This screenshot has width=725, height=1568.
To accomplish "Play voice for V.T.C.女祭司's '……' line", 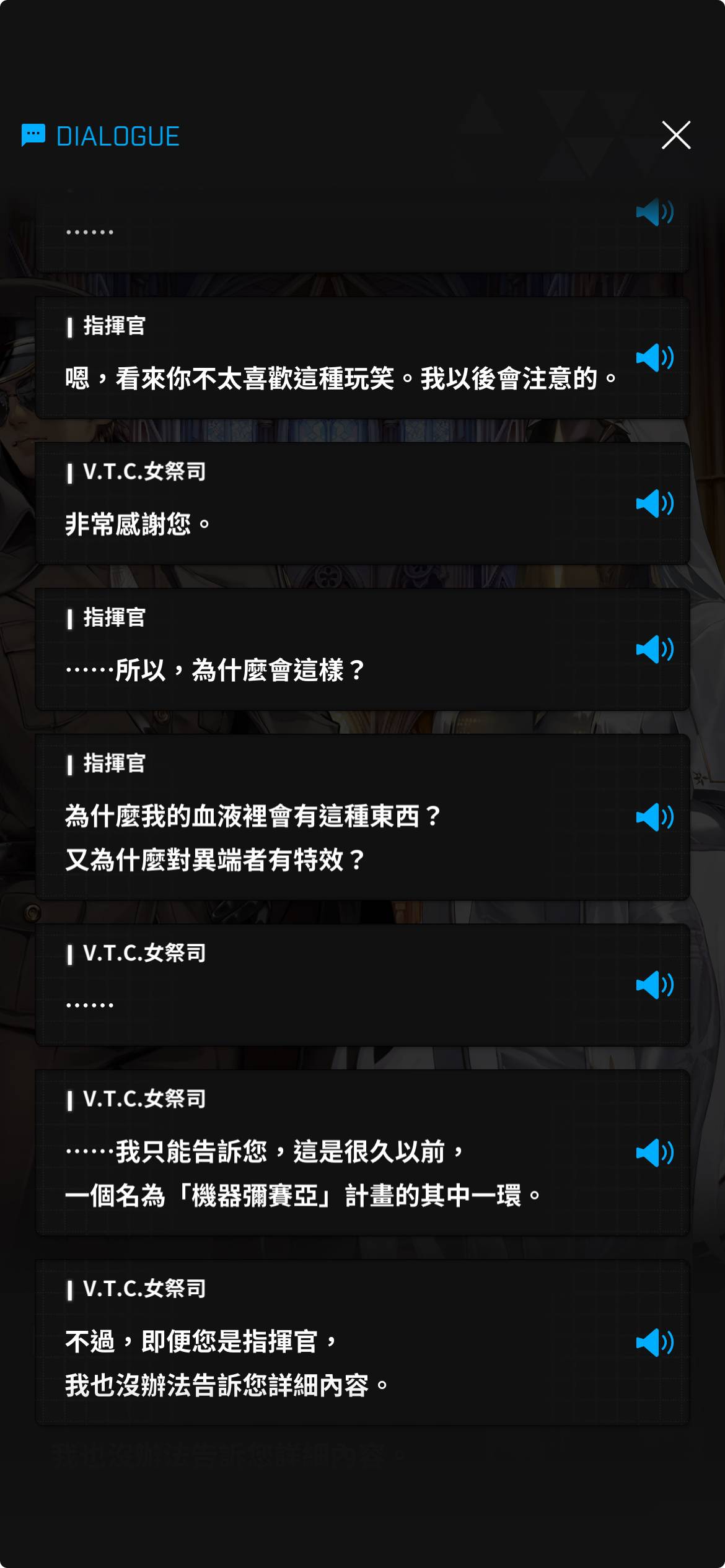I will (x=654, y=985).
